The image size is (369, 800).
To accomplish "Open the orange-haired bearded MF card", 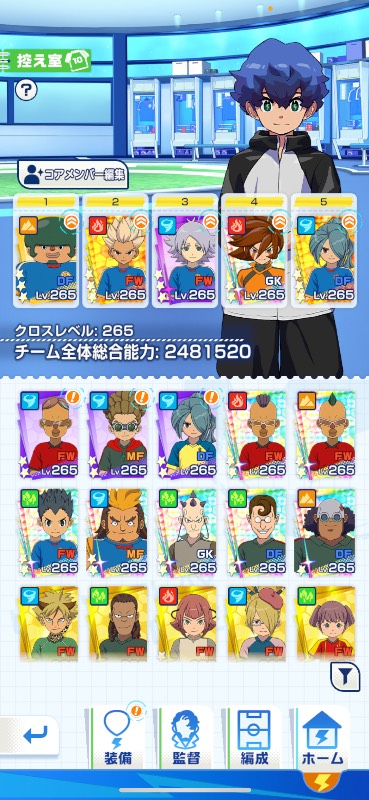I will (118, 532).
